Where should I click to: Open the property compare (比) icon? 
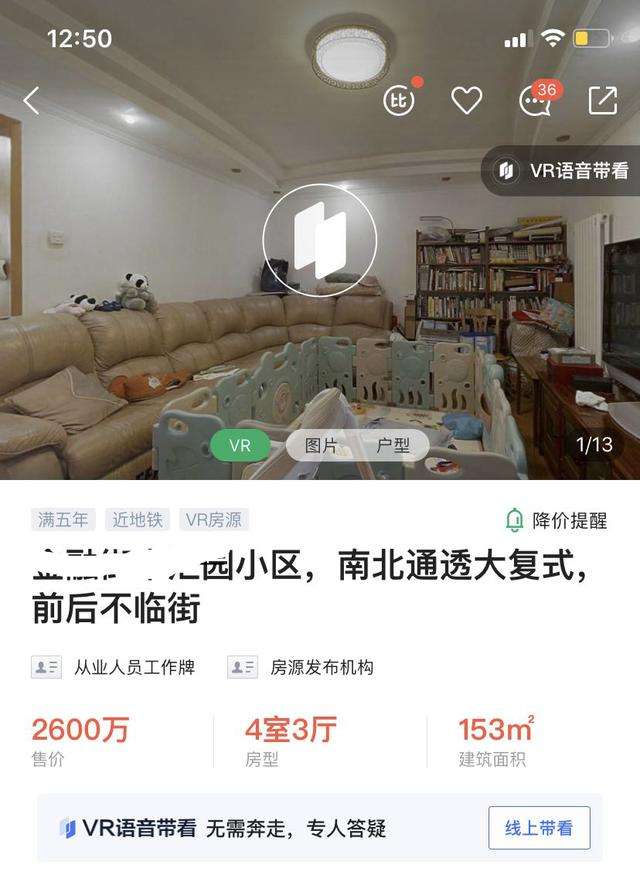coord(399,100)
